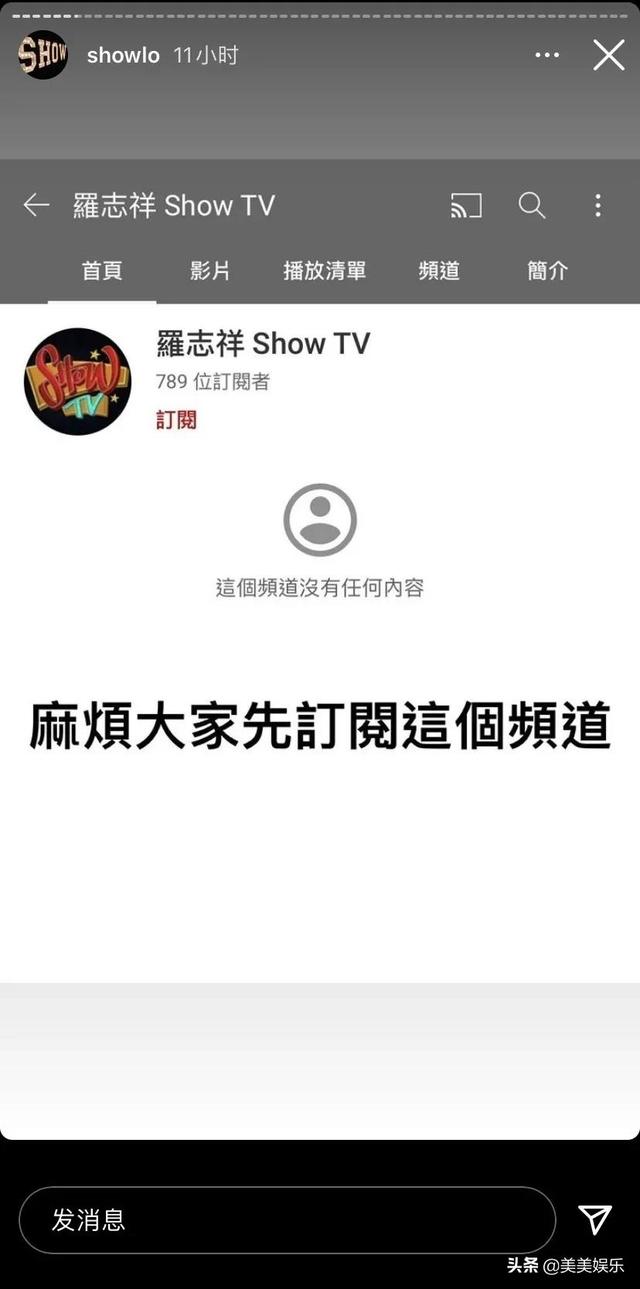Share the story via paper plane icon

[595, 1219]
